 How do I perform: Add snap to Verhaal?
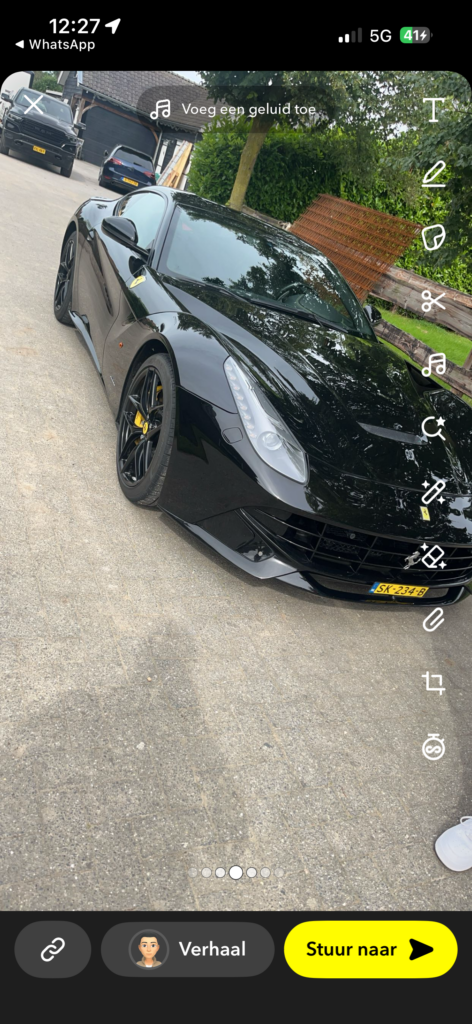(187, 949)
